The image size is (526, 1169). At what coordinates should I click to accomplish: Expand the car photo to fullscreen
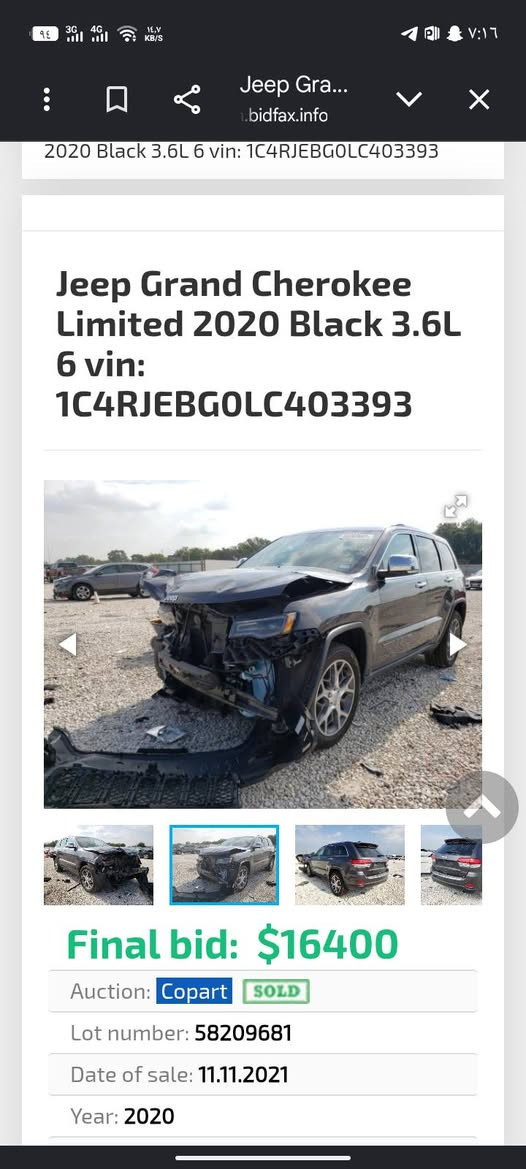tap(455, 506)
